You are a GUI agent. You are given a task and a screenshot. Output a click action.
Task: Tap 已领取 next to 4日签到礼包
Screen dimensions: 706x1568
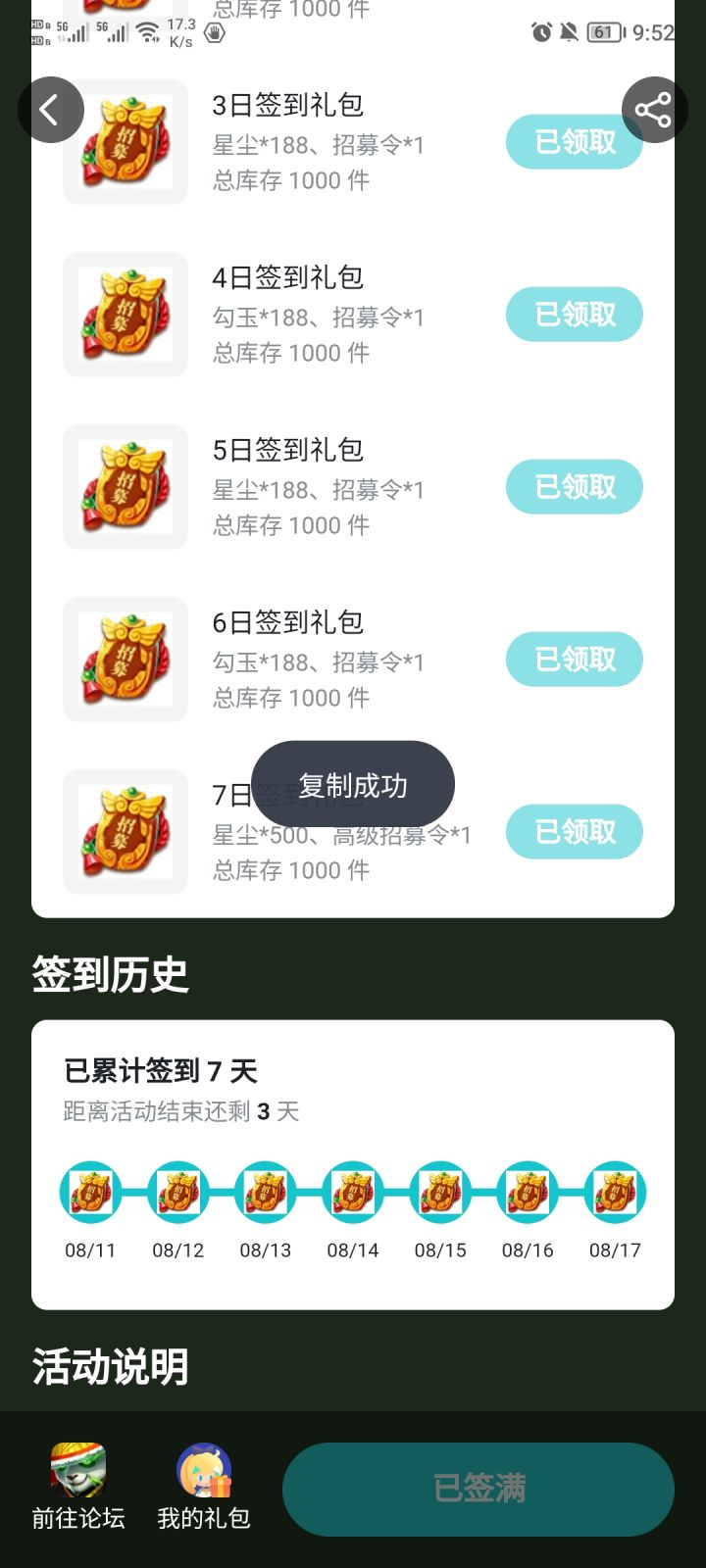pyautogui.click(x=574, y=314)
